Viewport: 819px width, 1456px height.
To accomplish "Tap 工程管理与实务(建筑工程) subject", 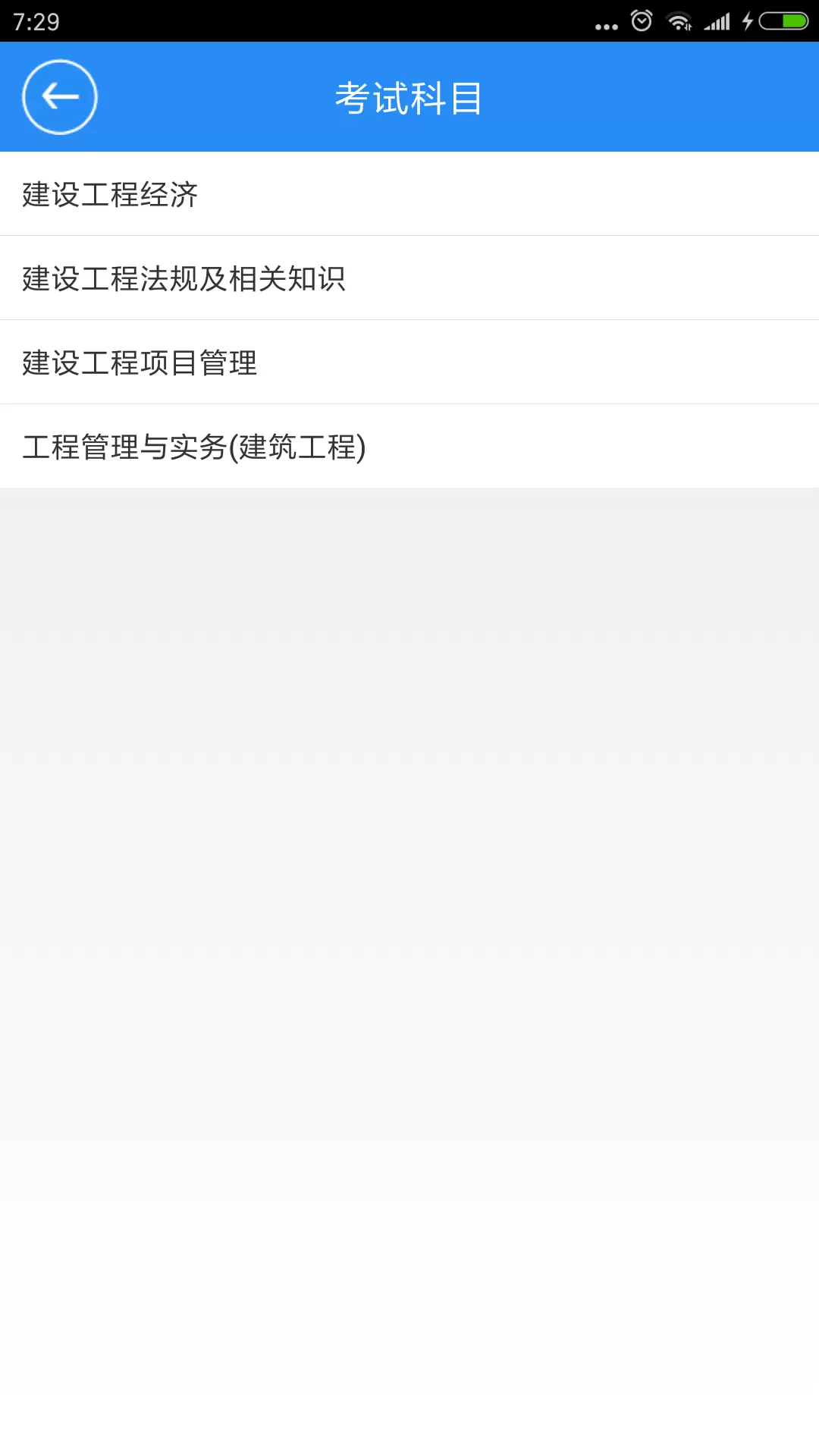I will click(x=409, y=447).
